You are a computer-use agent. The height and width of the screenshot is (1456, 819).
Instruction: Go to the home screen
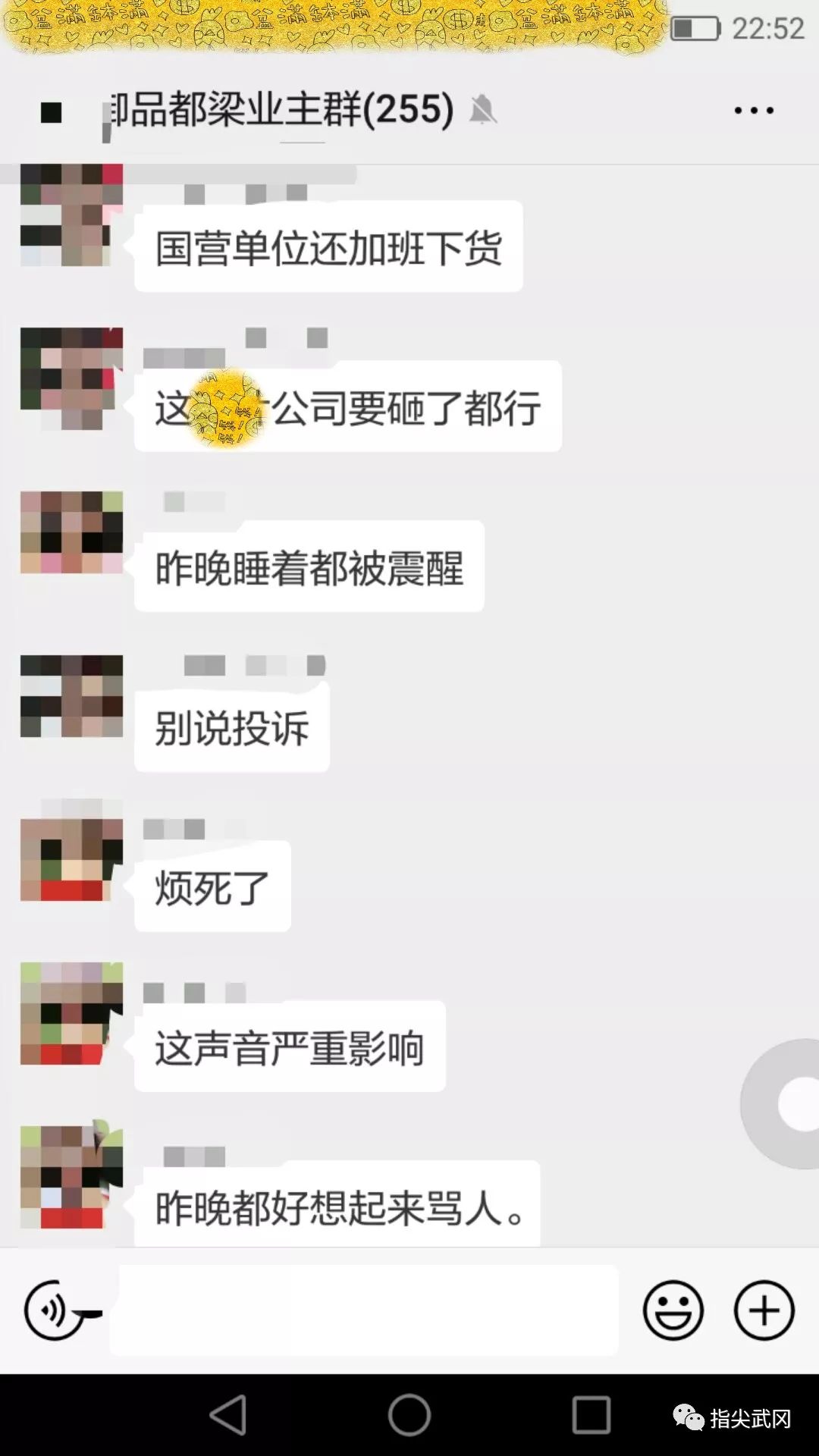(409, 1415)
